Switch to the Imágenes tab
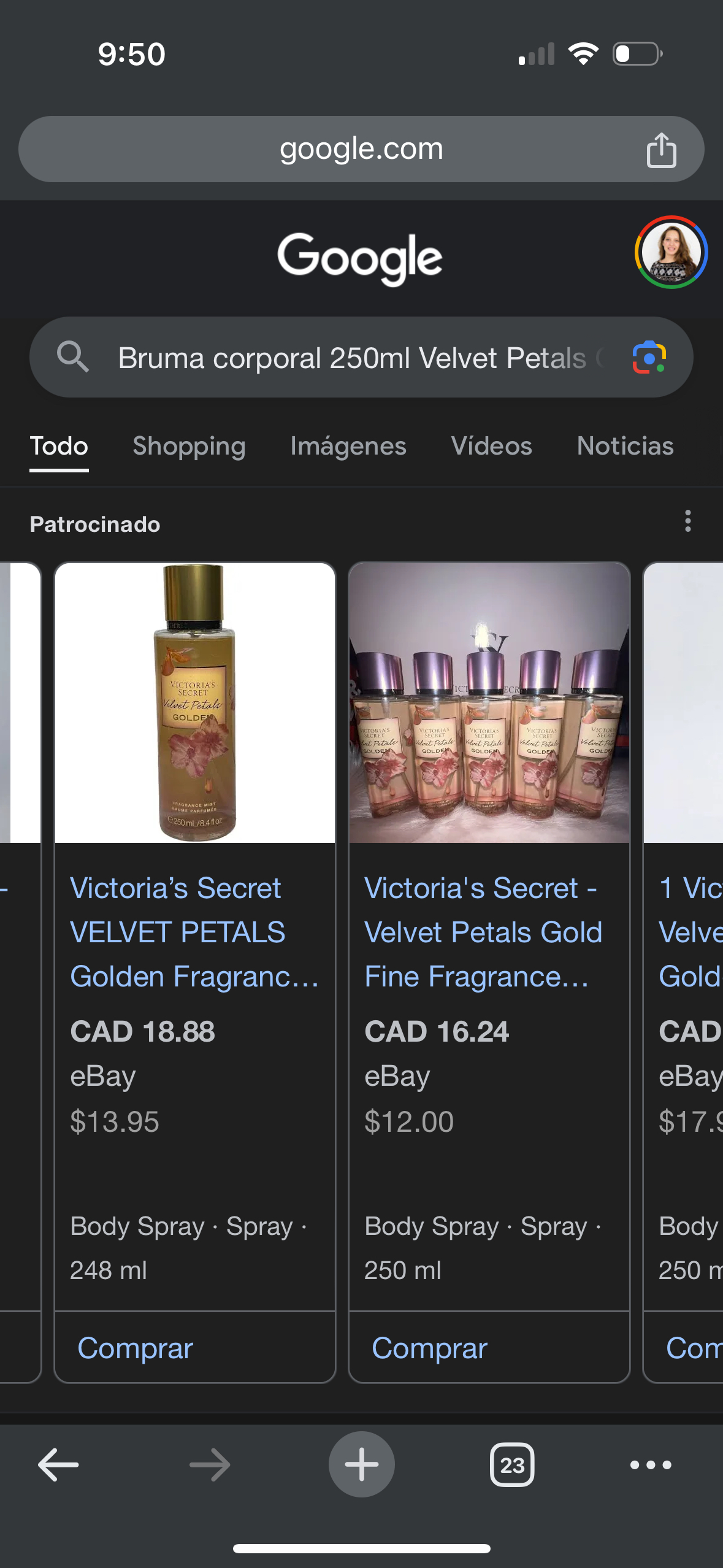 (x=348, y=446)
